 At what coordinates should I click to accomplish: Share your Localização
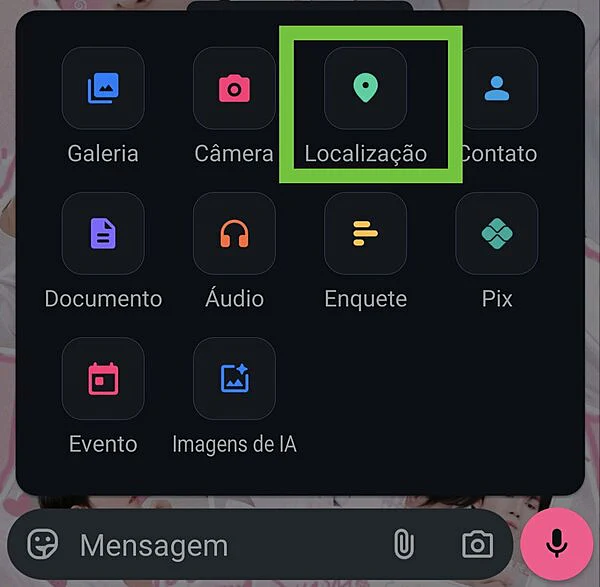pyautogui.click(x=366, y=89)
